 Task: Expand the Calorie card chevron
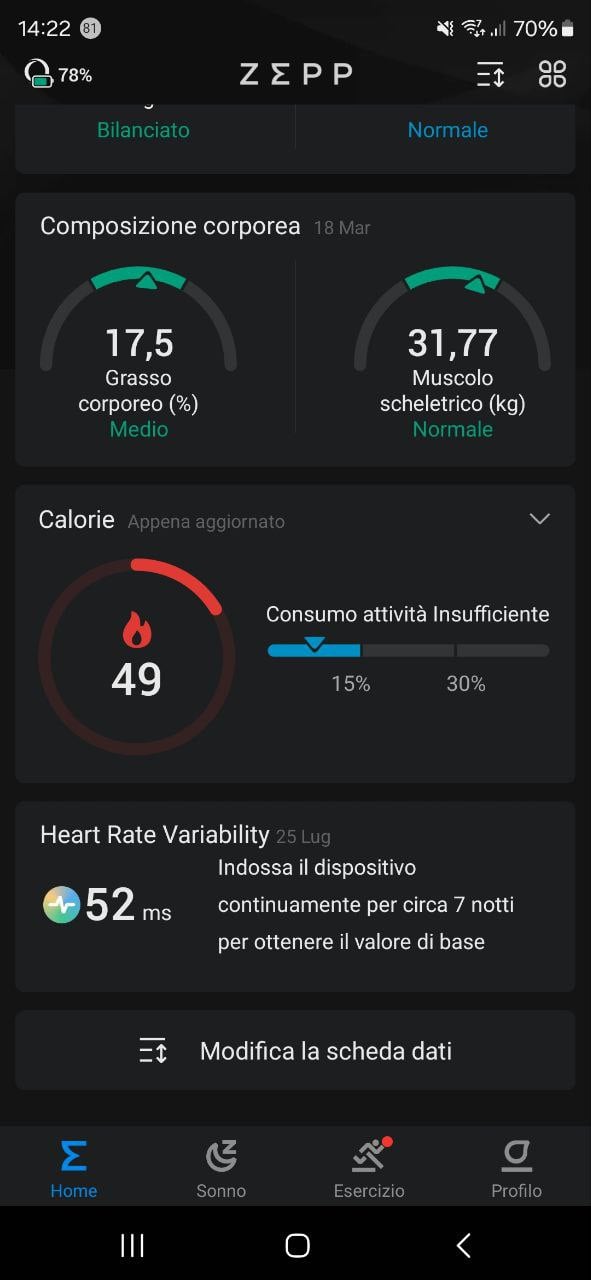[x=540, y=519]
